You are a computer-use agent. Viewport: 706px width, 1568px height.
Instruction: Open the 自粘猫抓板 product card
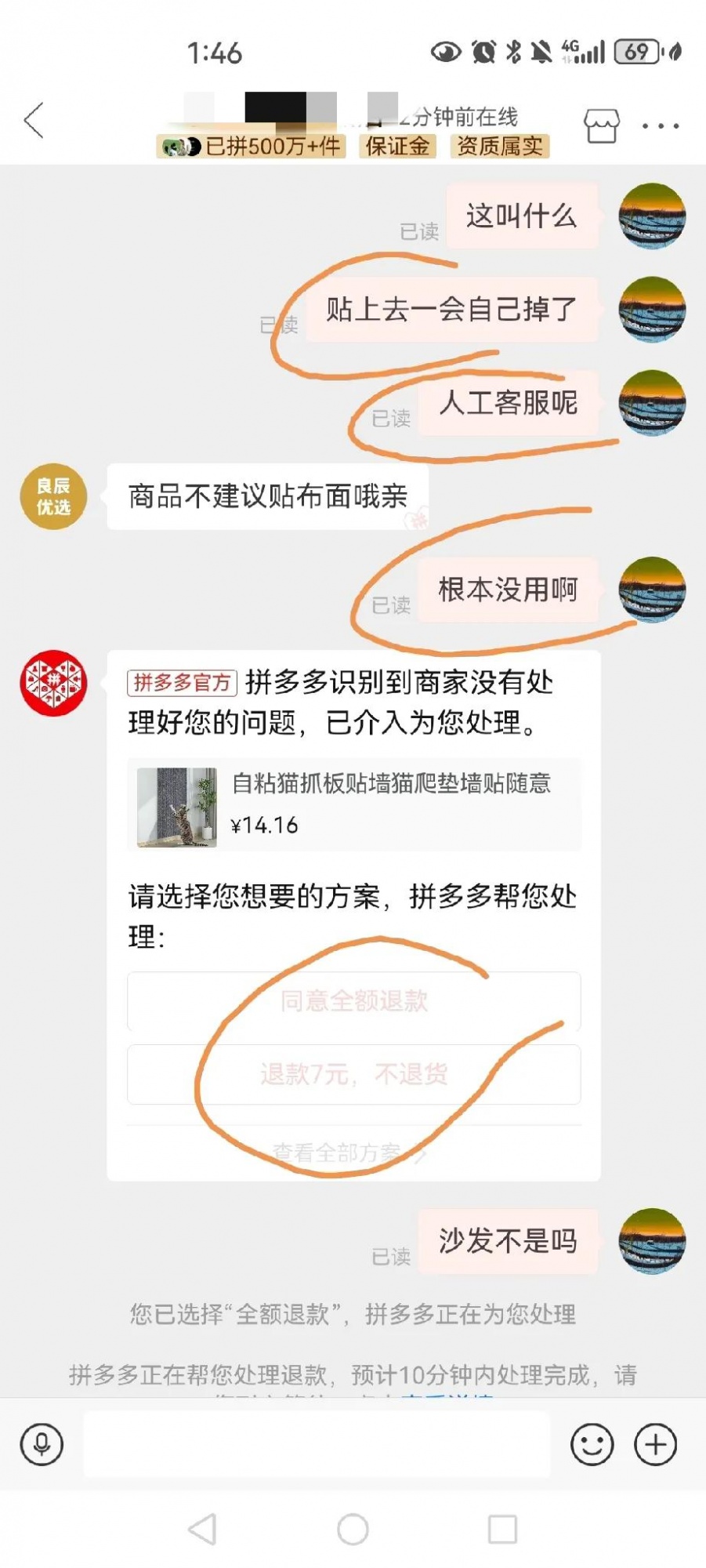pos(353,805)
